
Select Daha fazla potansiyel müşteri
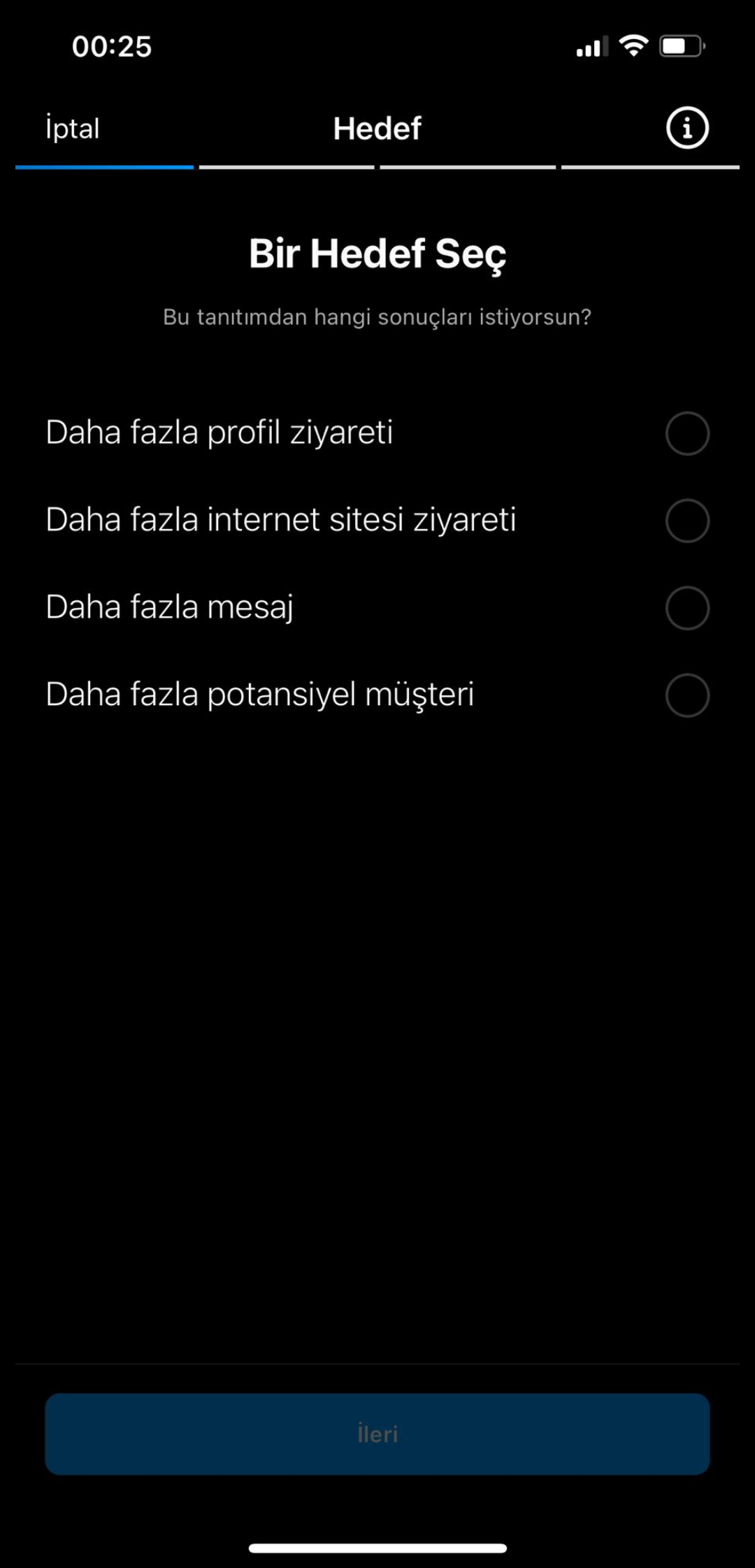(x=377, y=695)
